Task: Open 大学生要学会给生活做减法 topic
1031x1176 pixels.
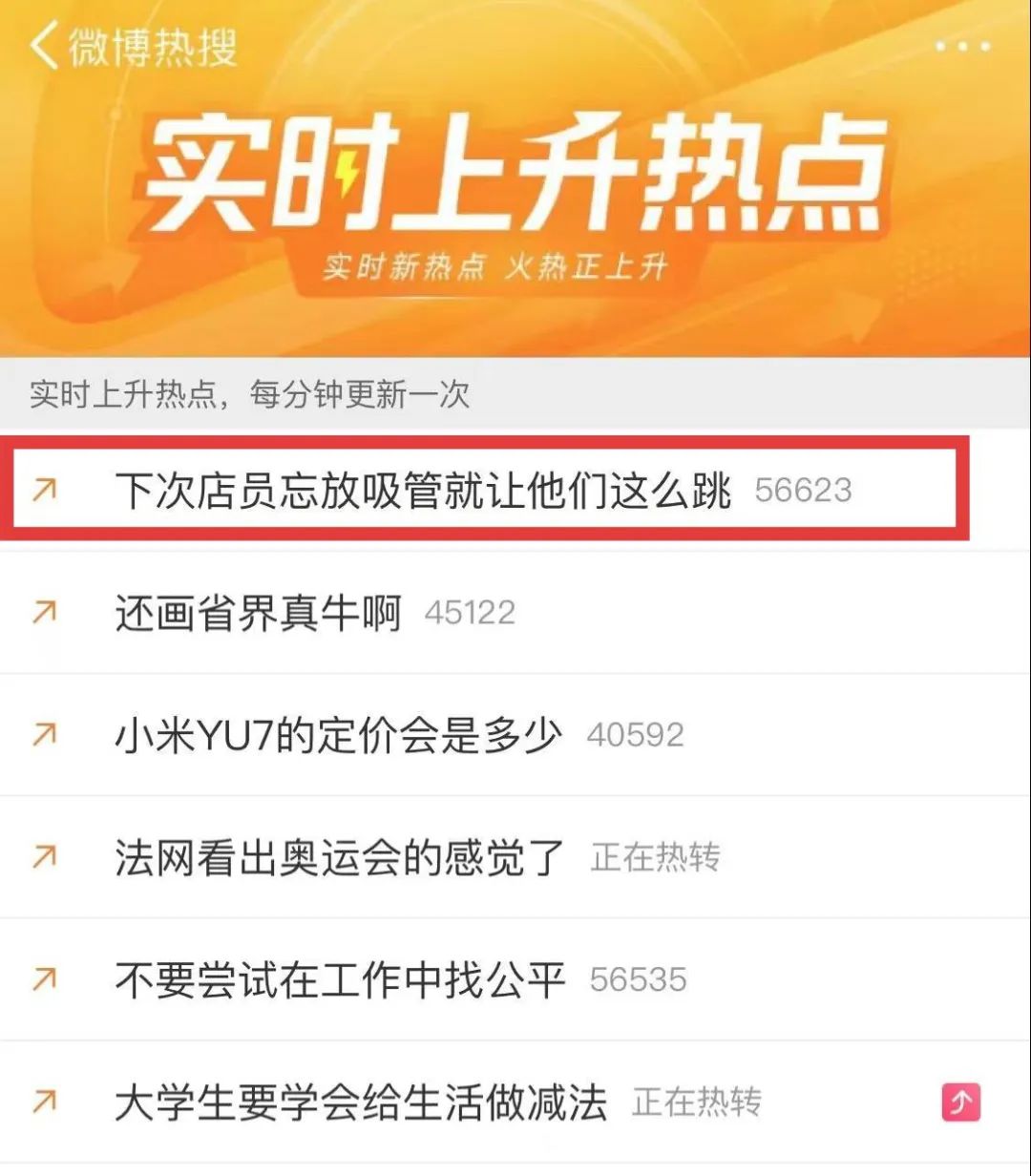Action: click(361, 1103)
